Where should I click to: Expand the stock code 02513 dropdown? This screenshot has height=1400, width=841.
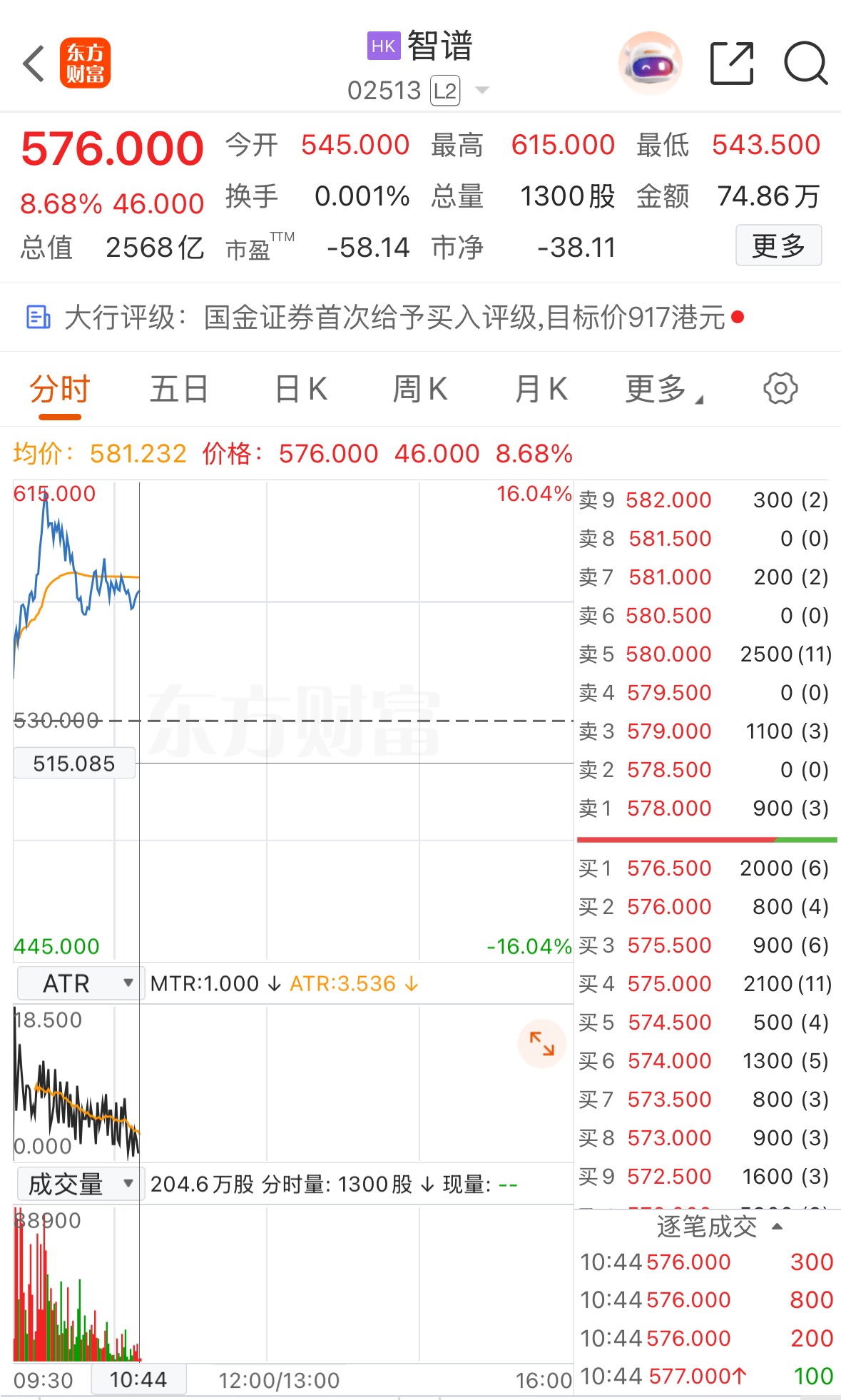(482, 91)
